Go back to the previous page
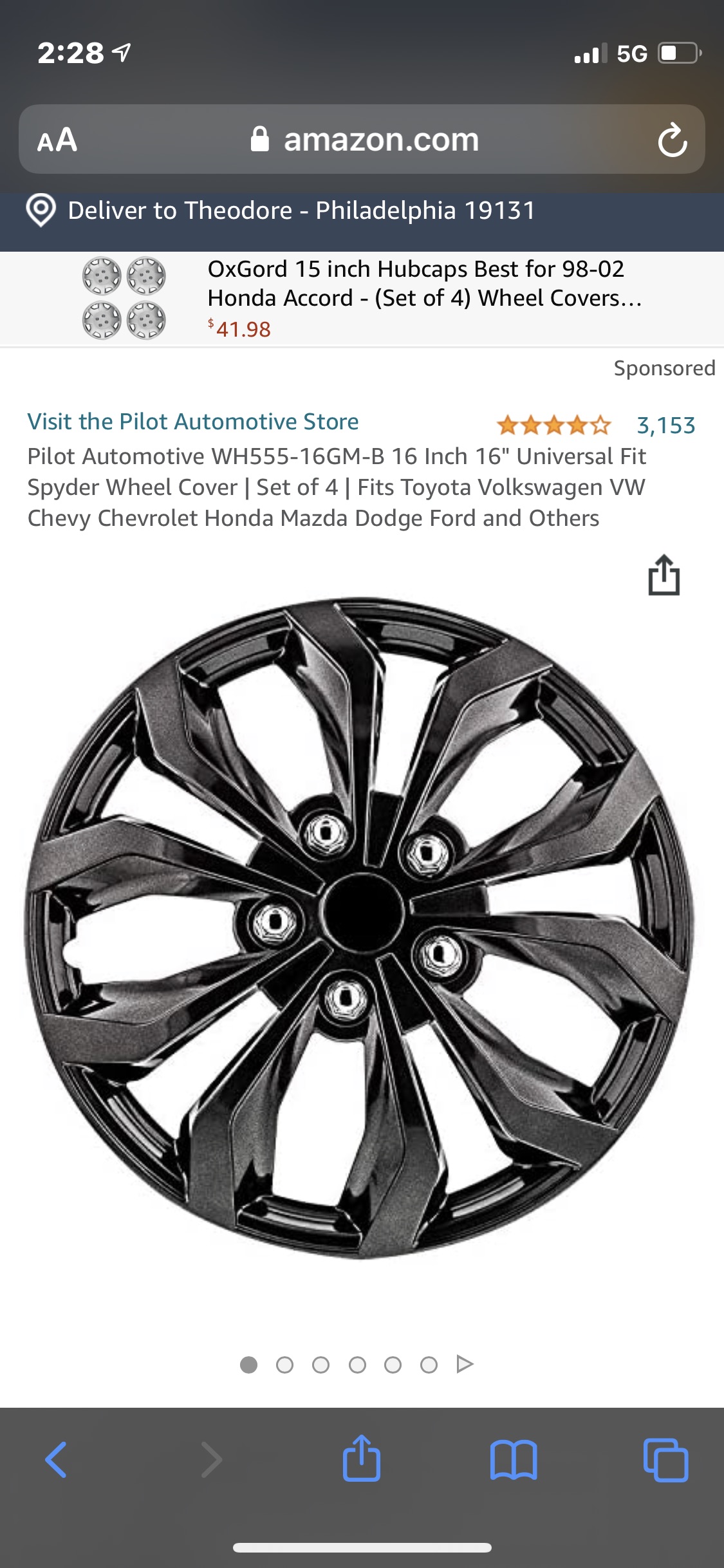 57,1460
